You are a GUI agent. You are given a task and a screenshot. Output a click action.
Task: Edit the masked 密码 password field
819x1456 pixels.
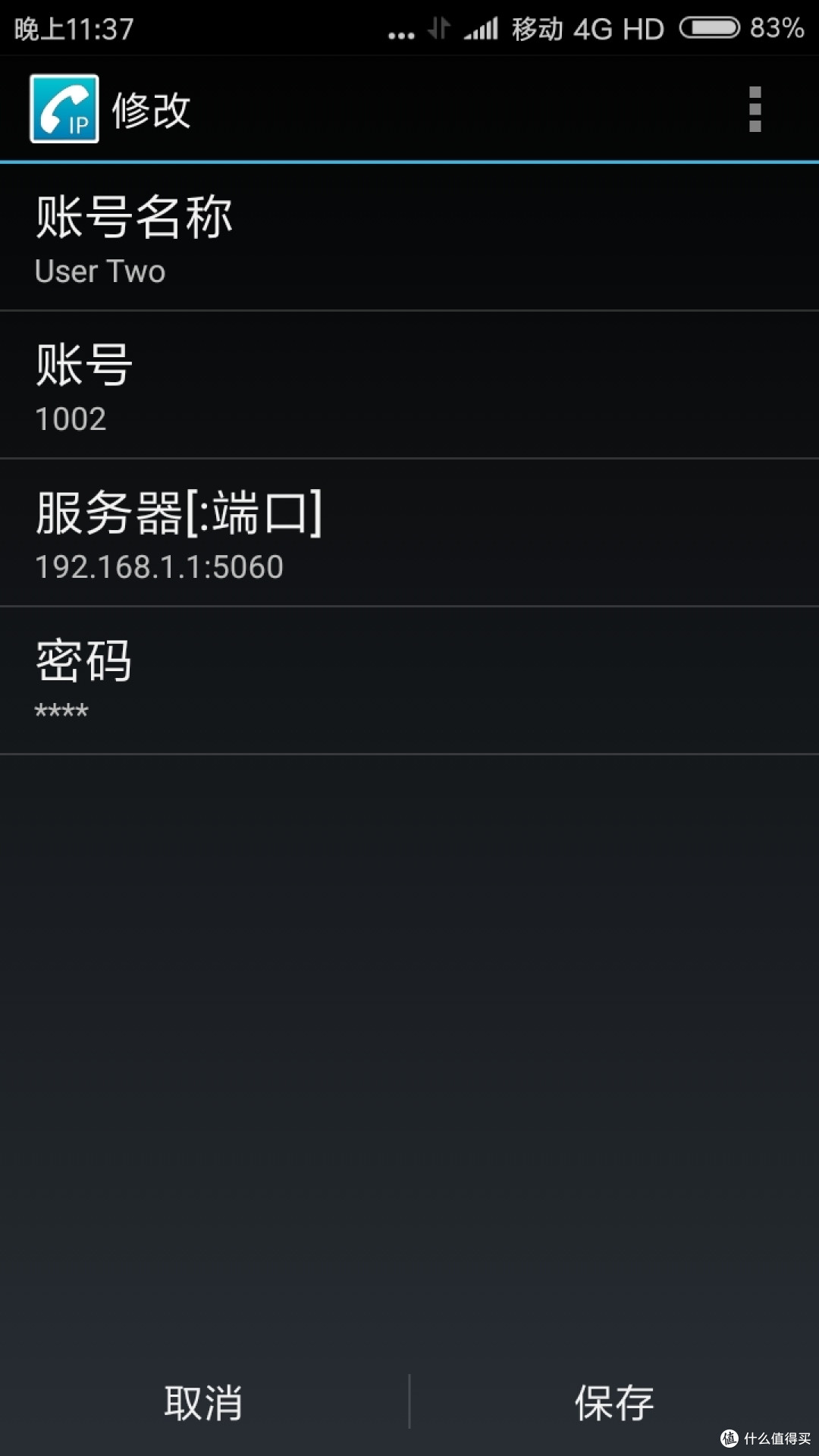409,679
